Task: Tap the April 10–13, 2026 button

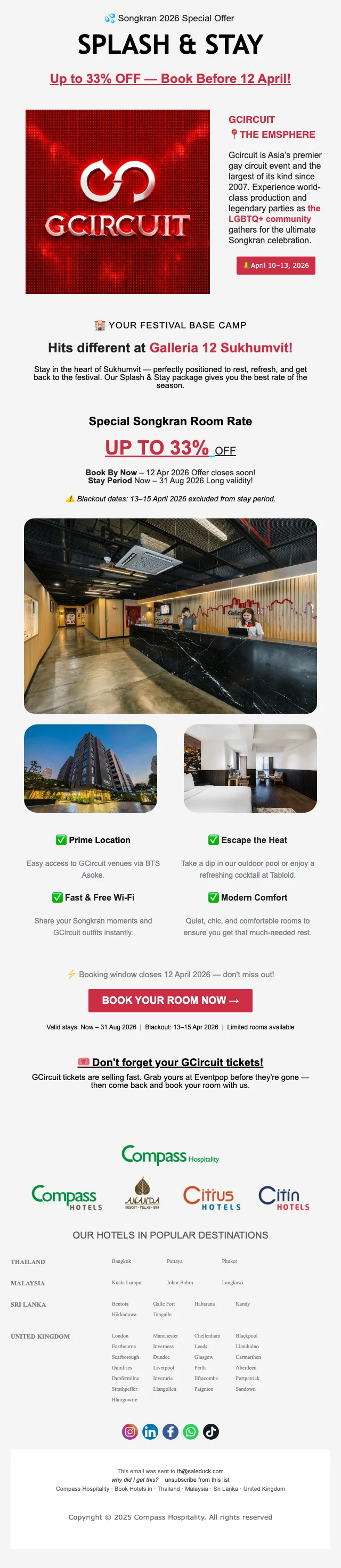Action: [275, 266]
